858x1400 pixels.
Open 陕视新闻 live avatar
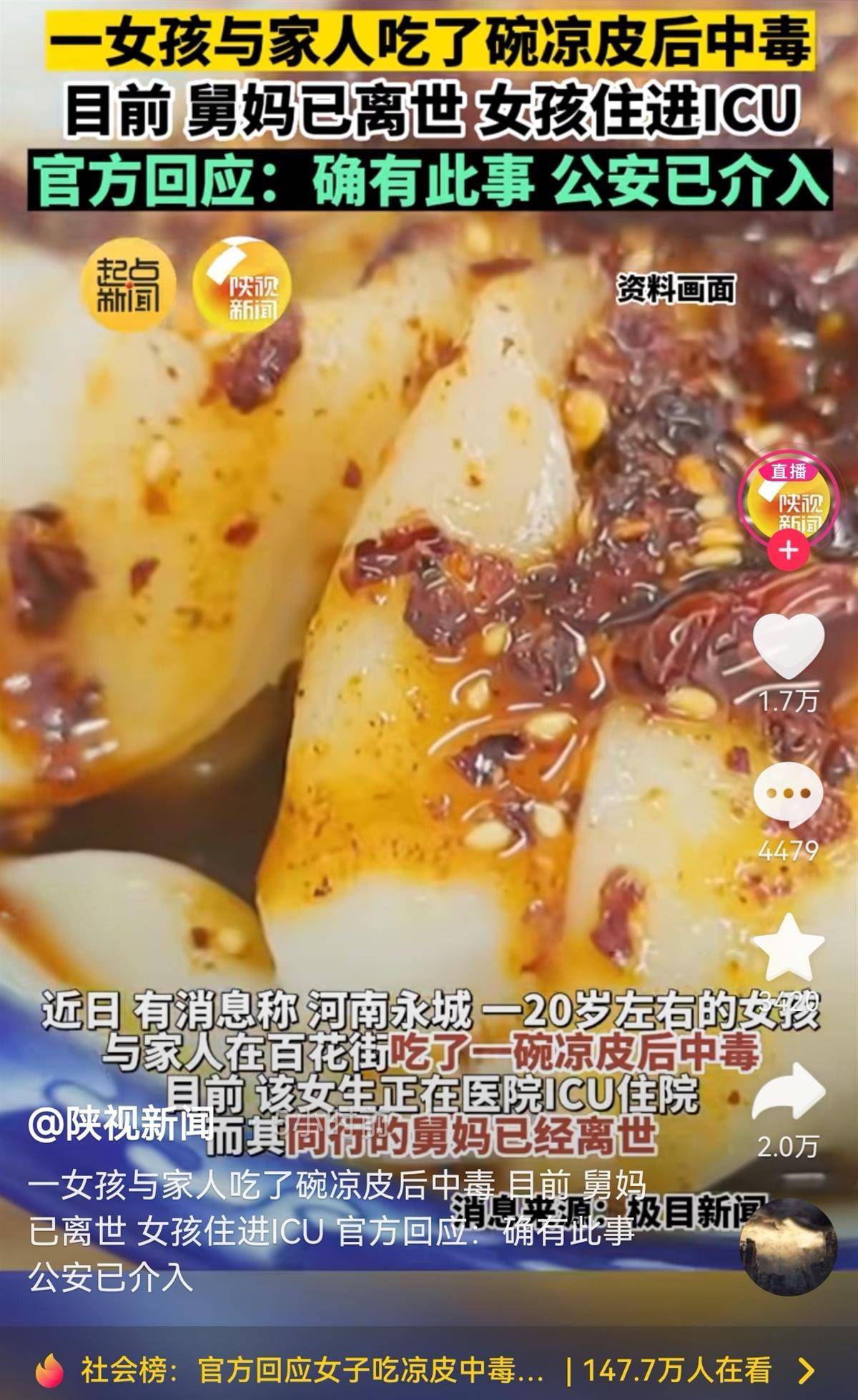point(787,501)
